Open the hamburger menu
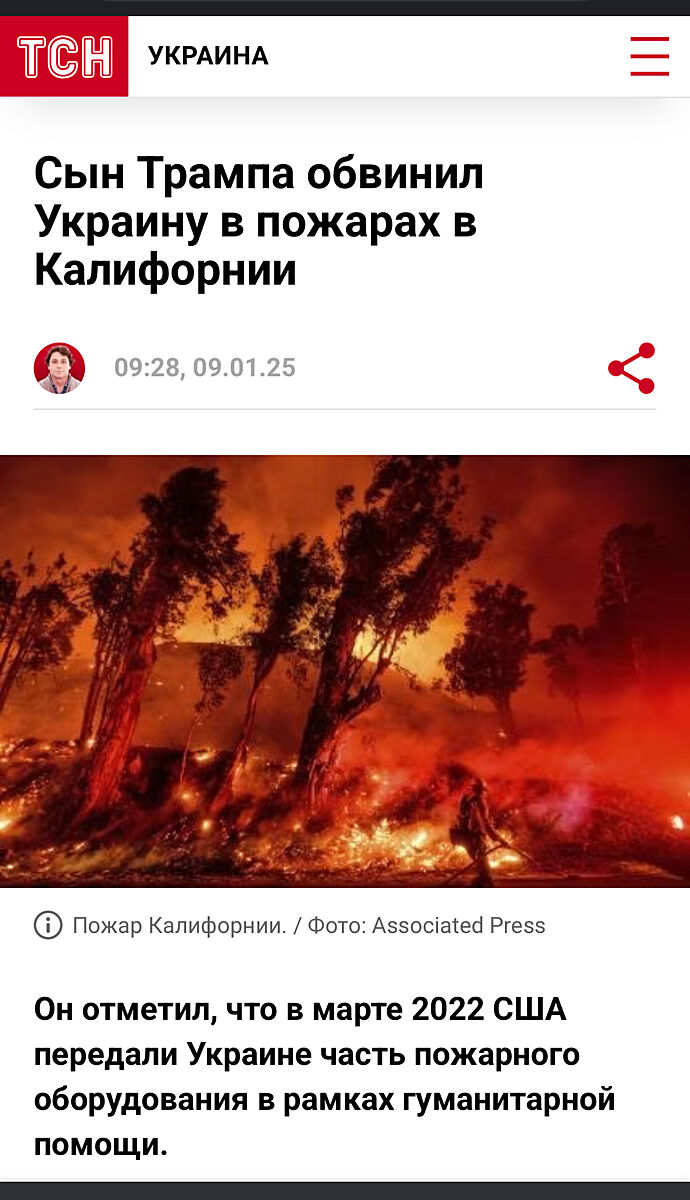This screenshot has height=1200, width=690. pos(649,56)
